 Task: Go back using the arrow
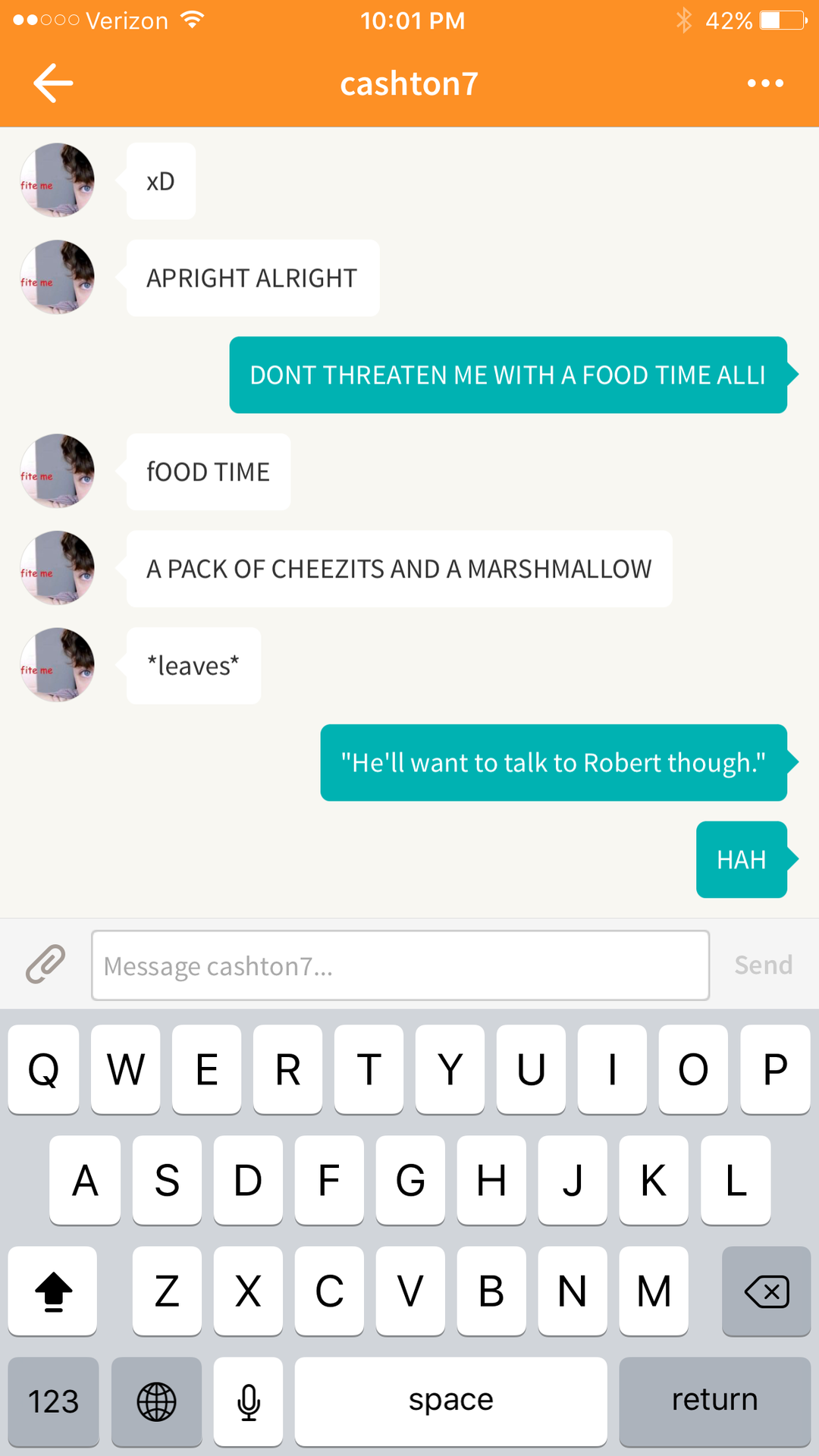tap(53, 83)
